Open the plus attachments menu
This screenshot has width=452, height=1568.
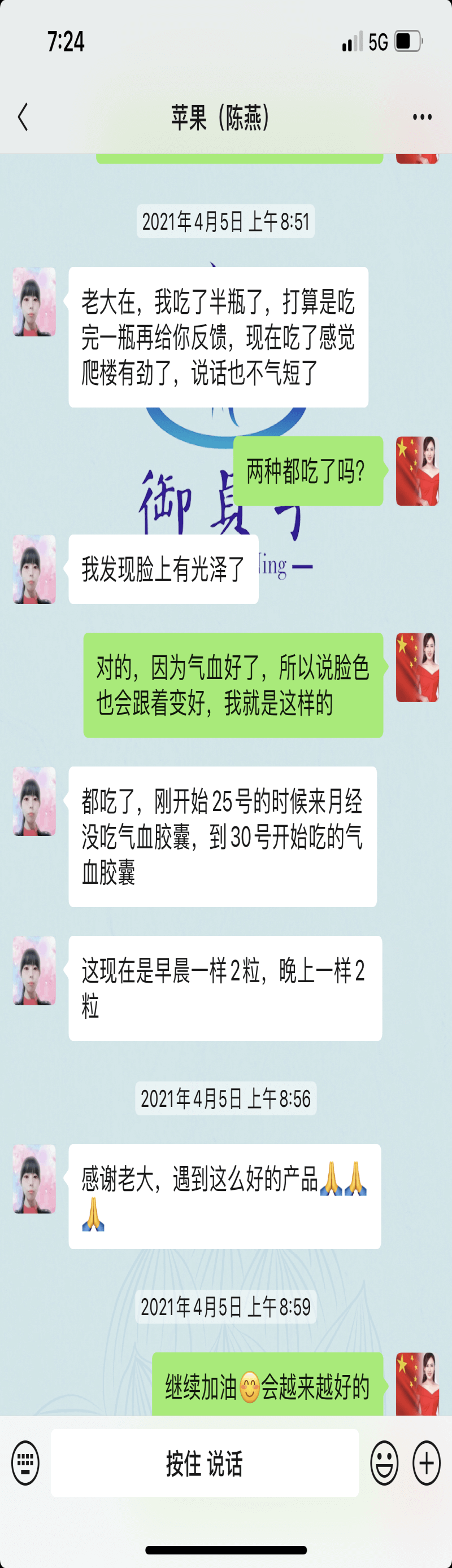(427, 1462)
